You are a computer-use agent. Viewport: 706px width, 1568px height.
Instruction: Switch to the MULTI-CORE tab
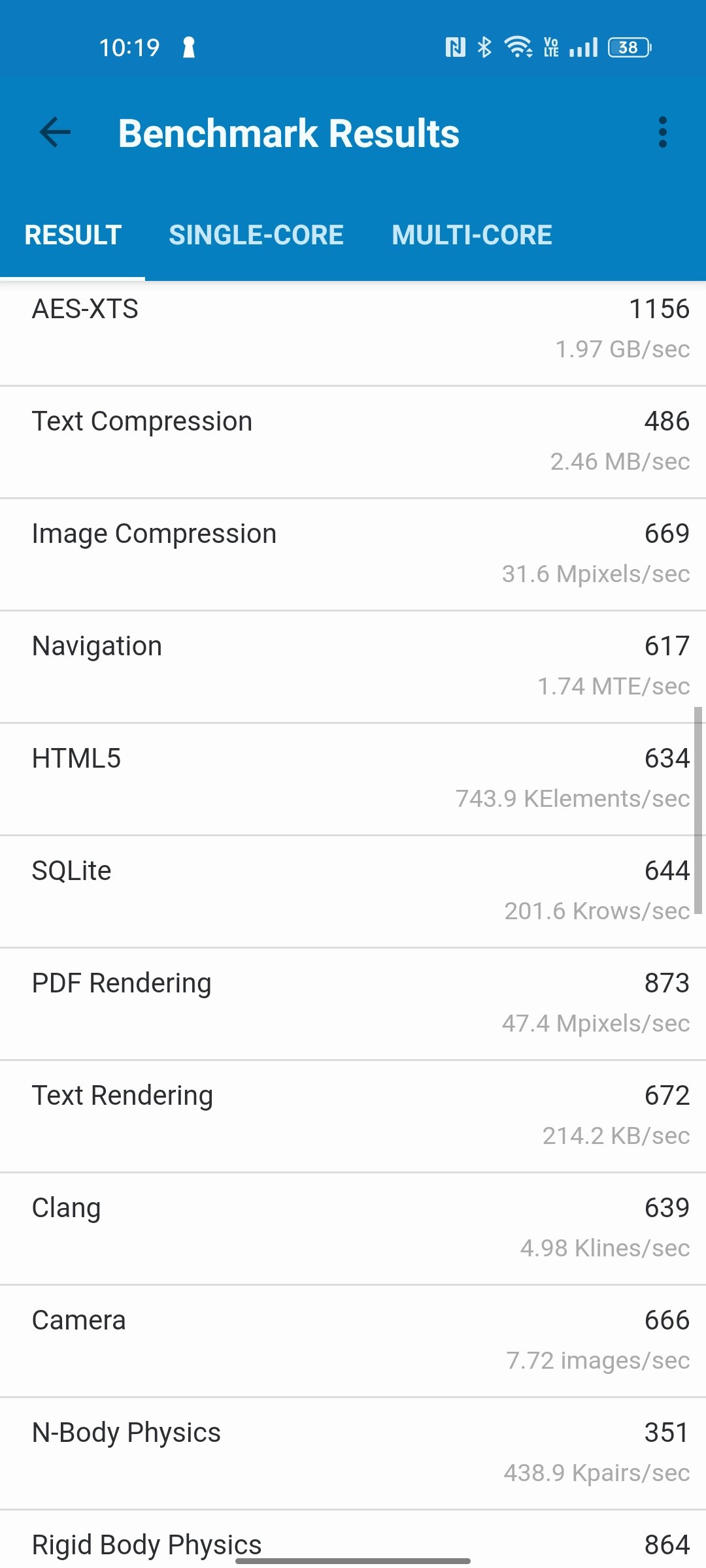[471, 235]
